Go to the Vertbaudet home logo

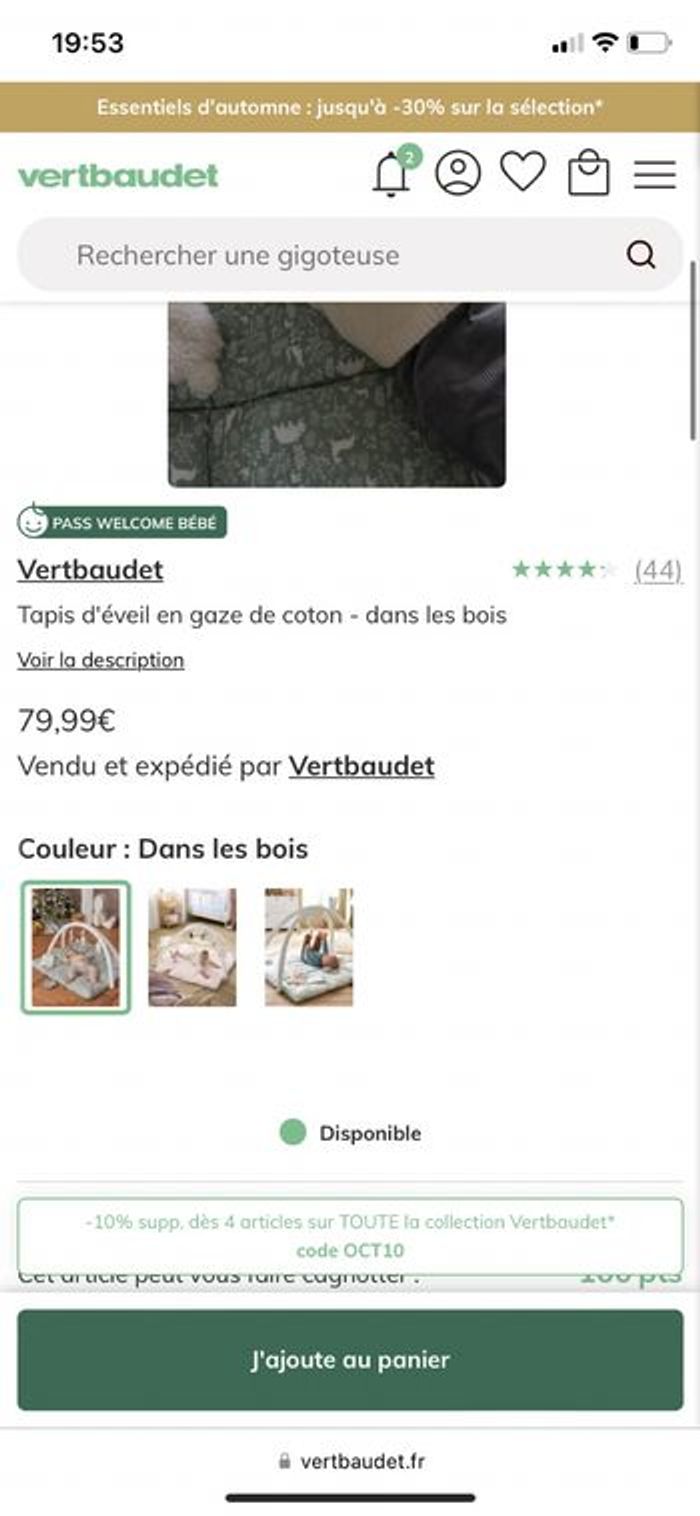tap(118, 176)
